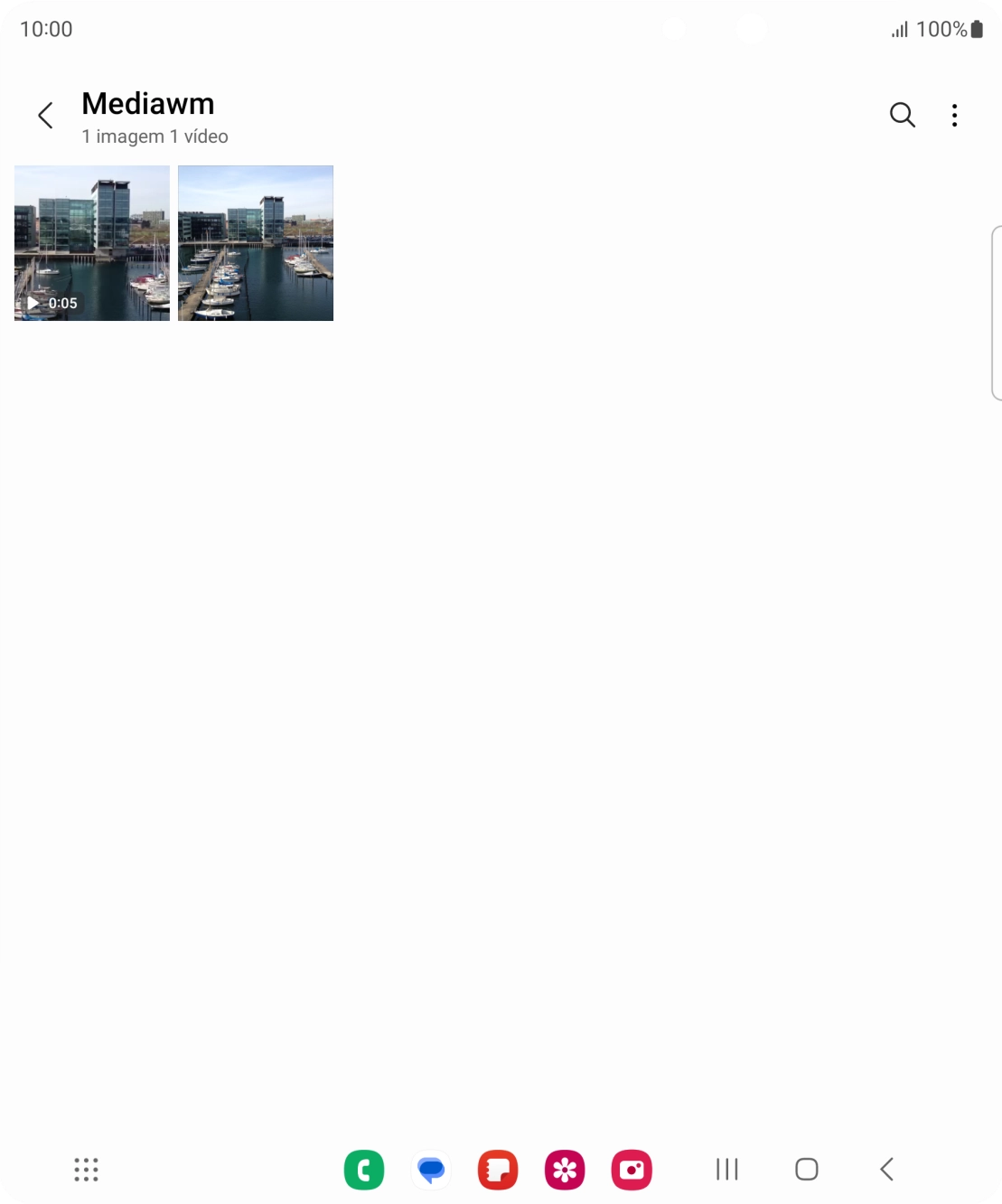Tap the Back navigation button
This screenshot has width=1002, height=1204.
[x=885, y=1169]
